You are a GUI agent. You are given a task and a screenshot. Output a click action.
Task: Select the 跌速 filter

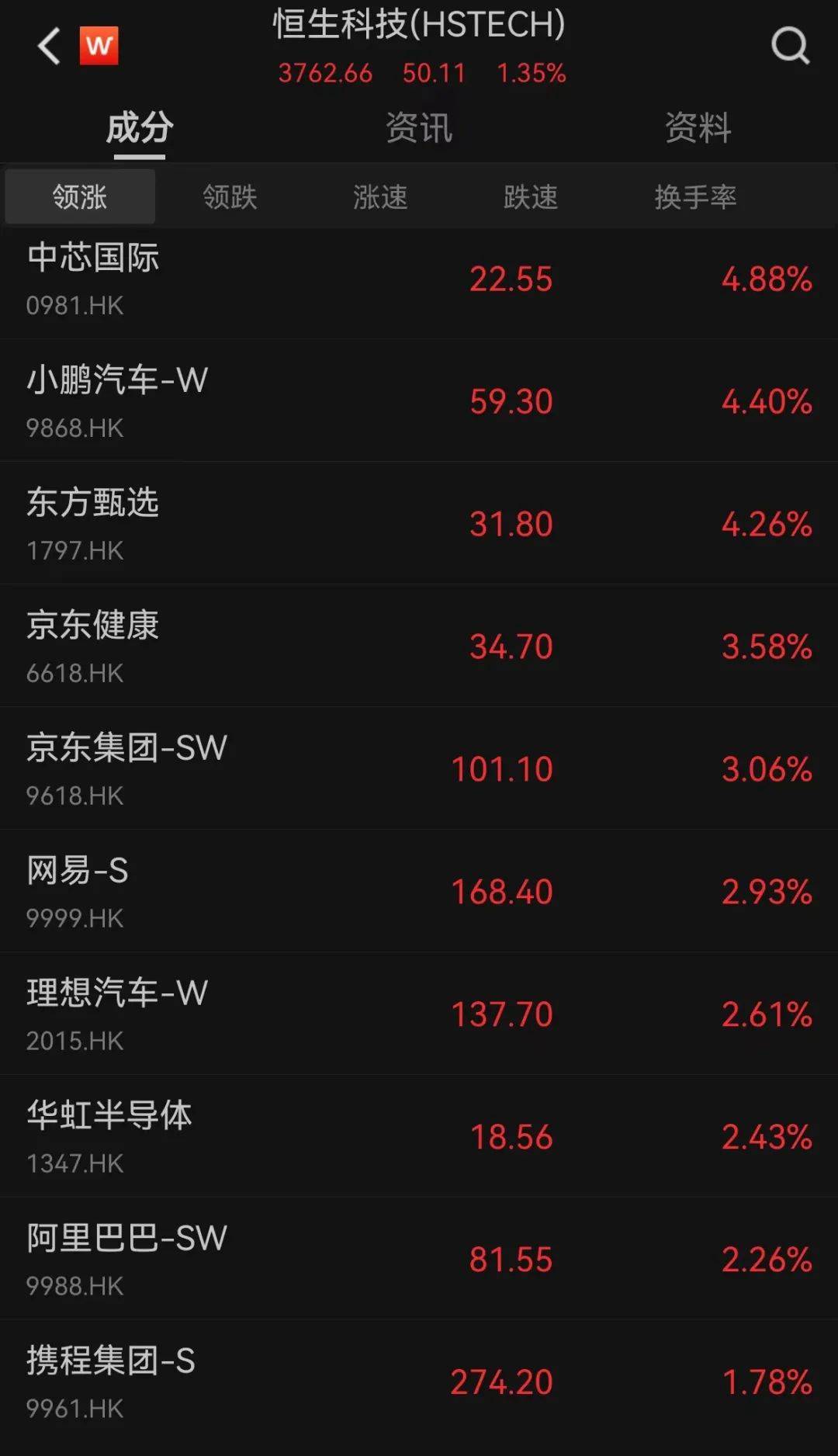pos(531,197)
